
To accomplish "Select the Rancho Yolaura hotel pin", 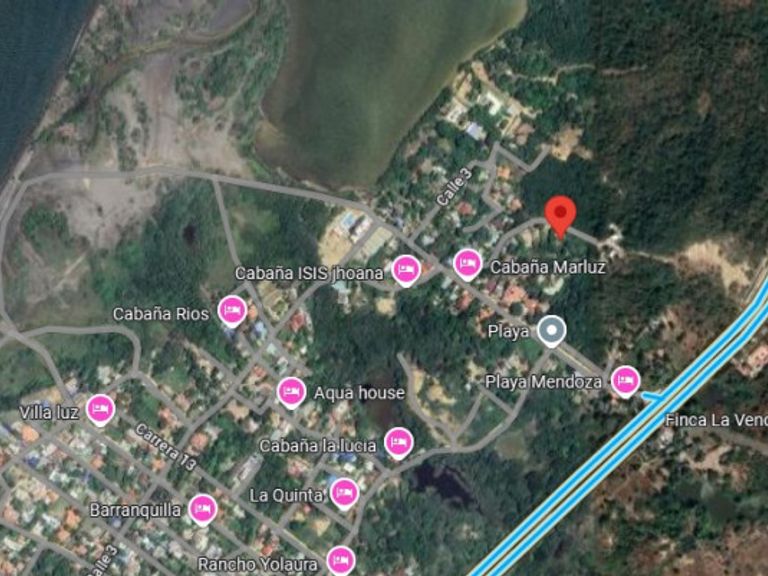I will click(x=341, y=560).
